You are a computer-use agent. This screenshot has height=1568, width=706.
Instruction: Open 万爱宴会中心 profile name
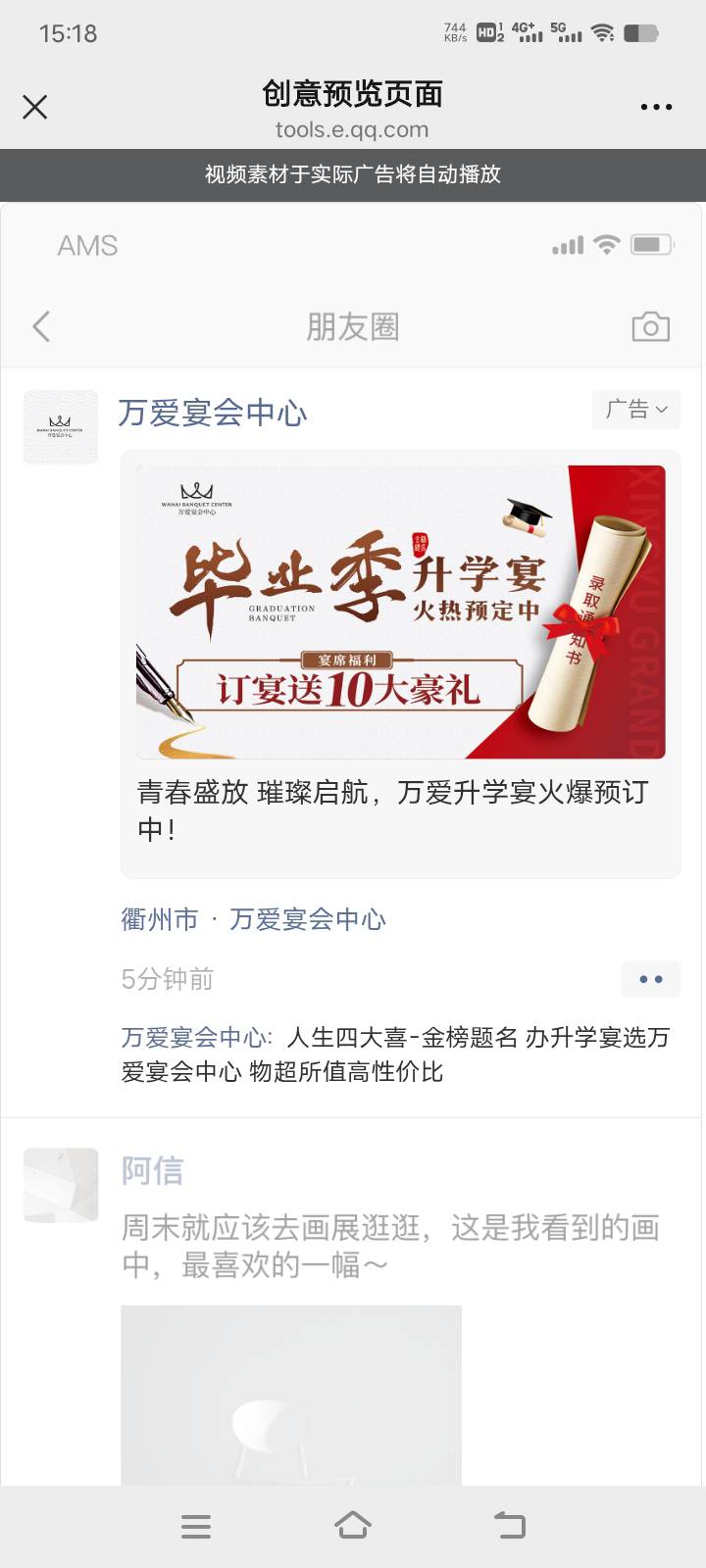[x=213, y=413]
